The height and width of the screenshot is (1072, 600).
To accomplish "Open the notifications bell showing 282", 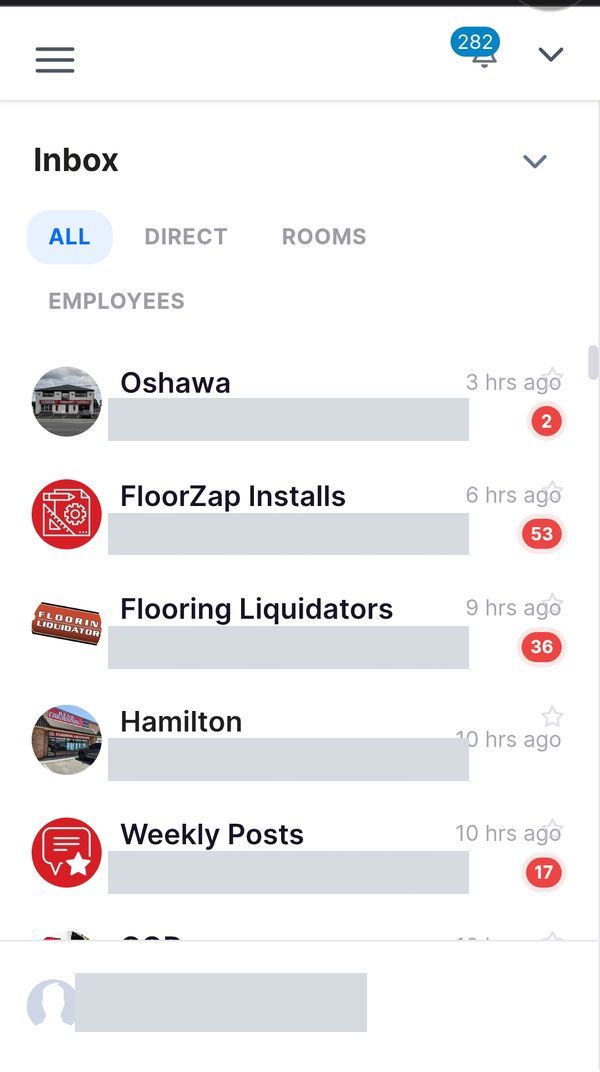I will tap(476, 48).
